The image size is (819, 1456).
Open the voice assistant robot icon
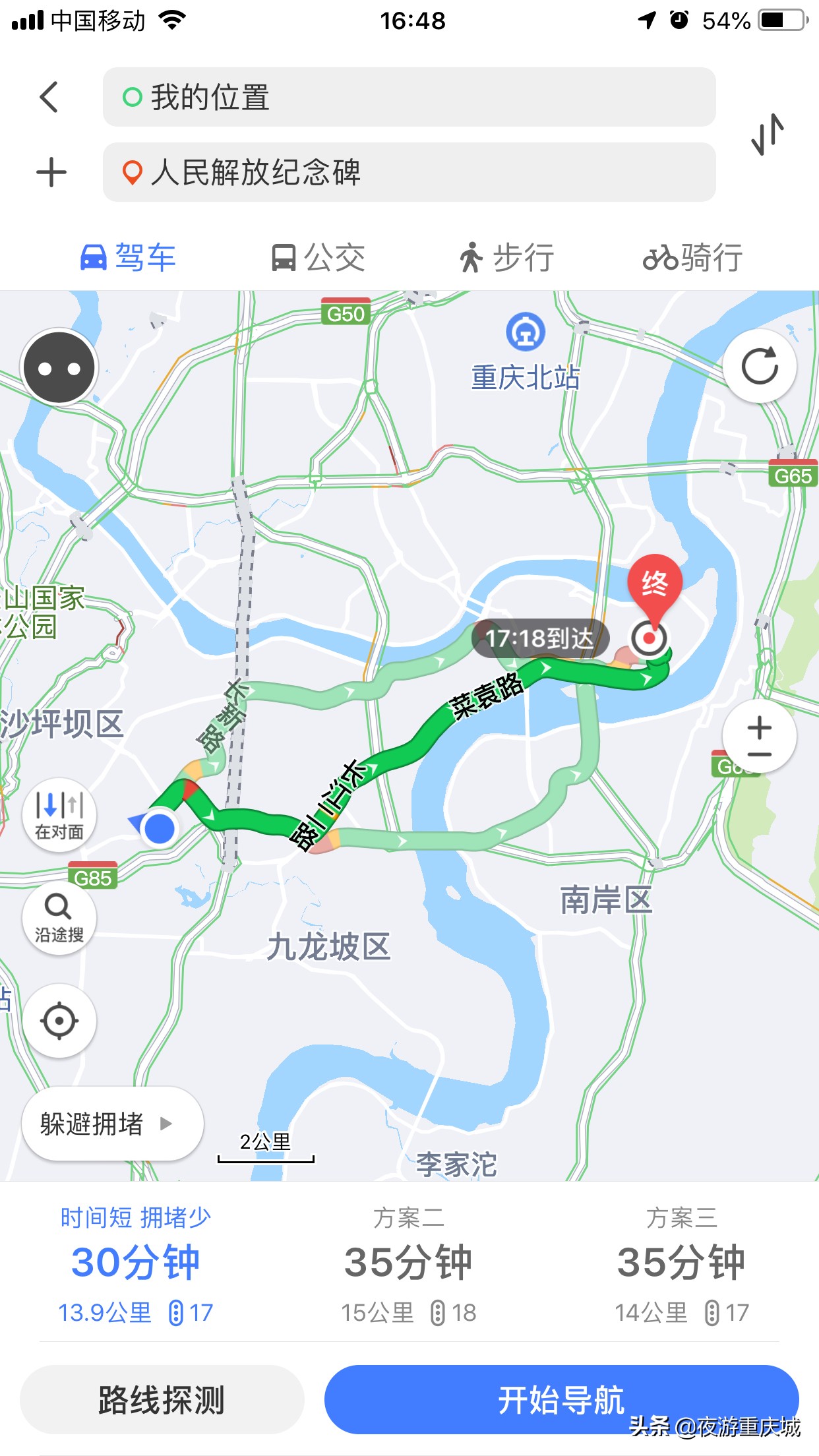[x=59, y=368]
